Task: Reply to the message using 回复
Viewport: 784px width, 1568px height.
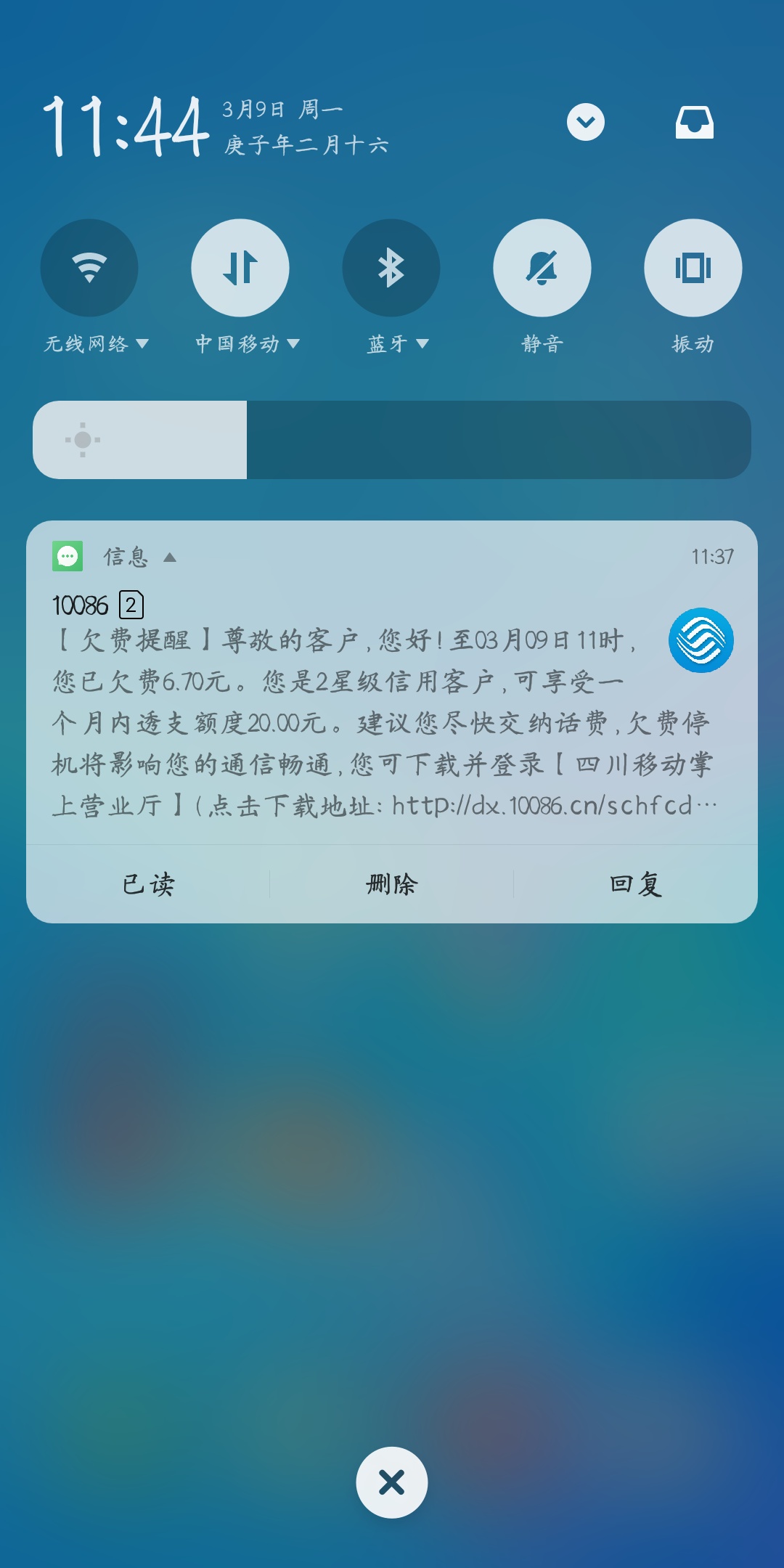Action: (636, 883)
